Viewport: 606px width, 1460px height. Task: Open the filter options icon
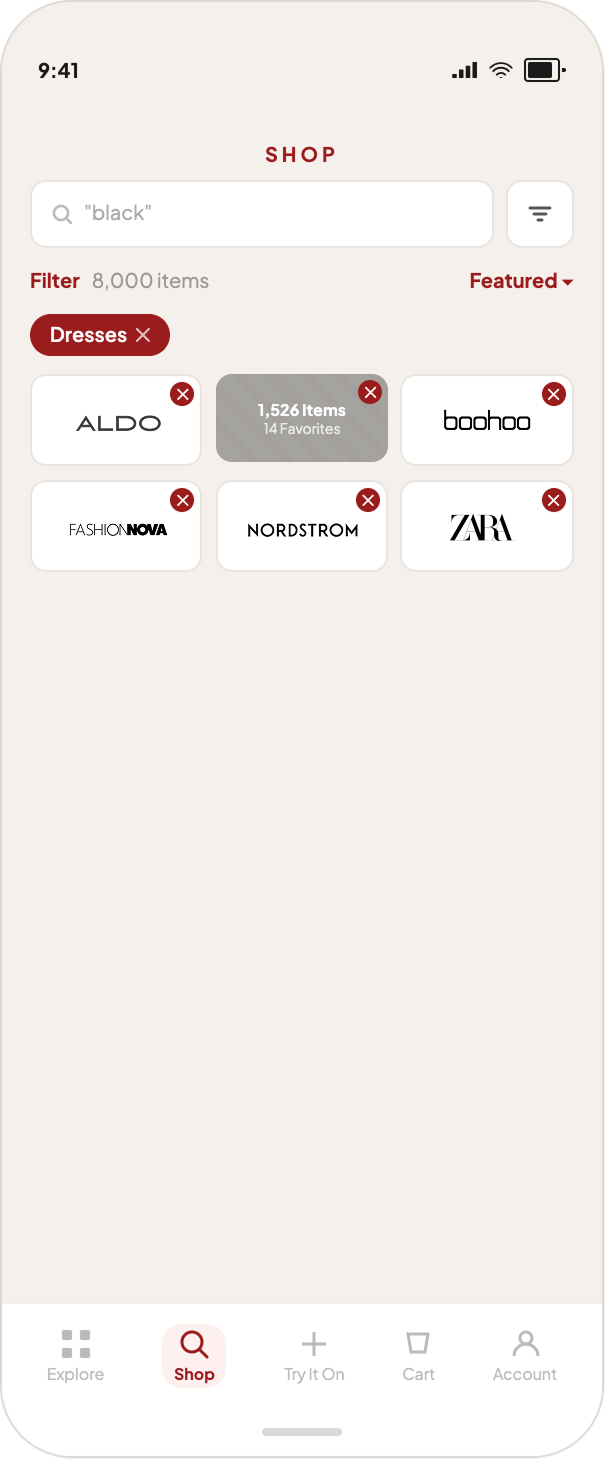[540, 214]
